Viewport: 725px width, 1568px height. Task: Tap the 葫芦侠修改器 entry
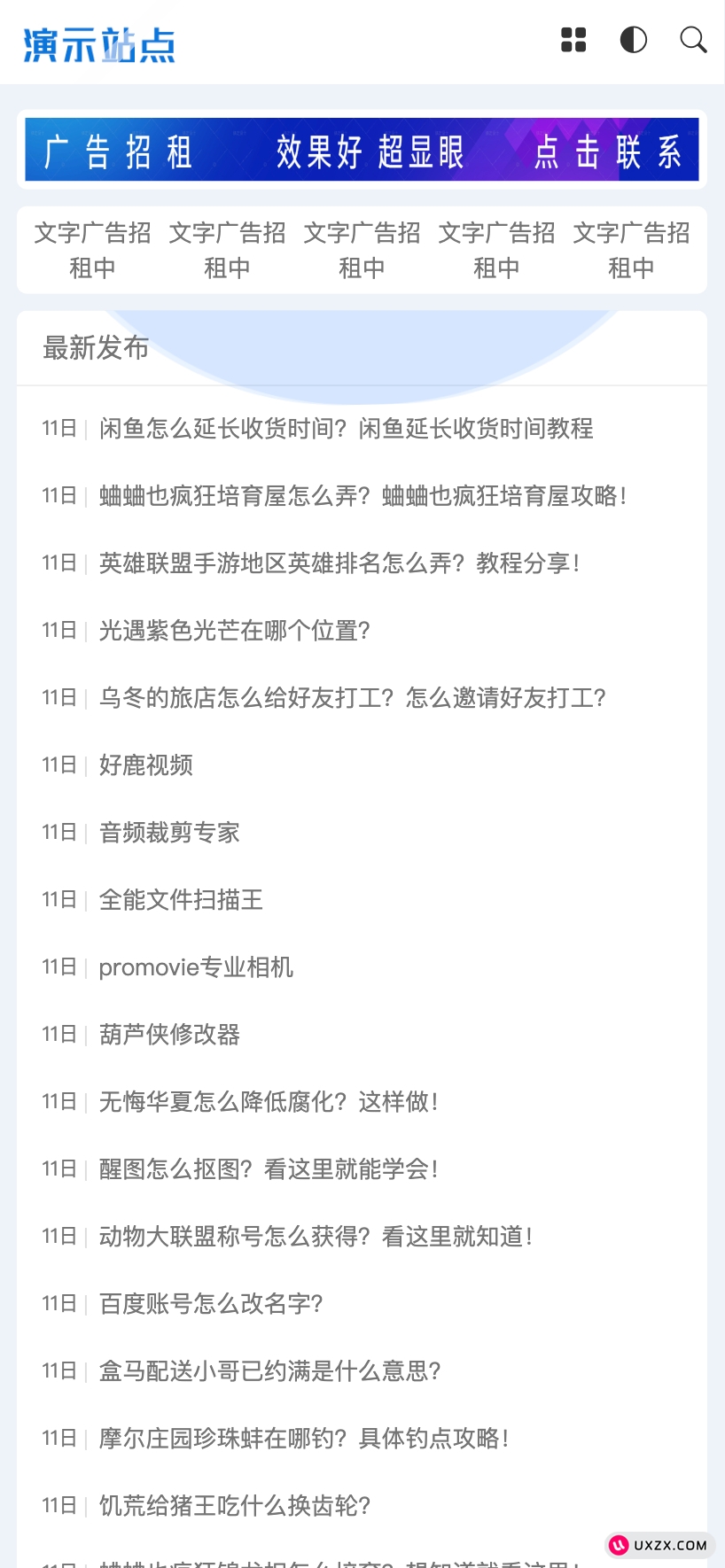click(x=169, y=1035)
